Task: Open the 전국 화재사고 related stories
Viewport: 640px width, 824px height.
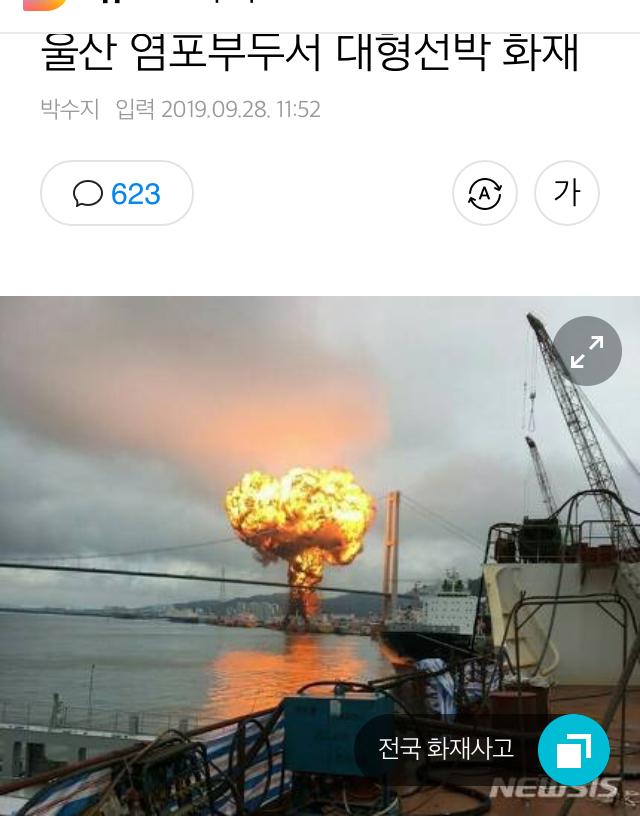Action: click(x=446, y=748)
